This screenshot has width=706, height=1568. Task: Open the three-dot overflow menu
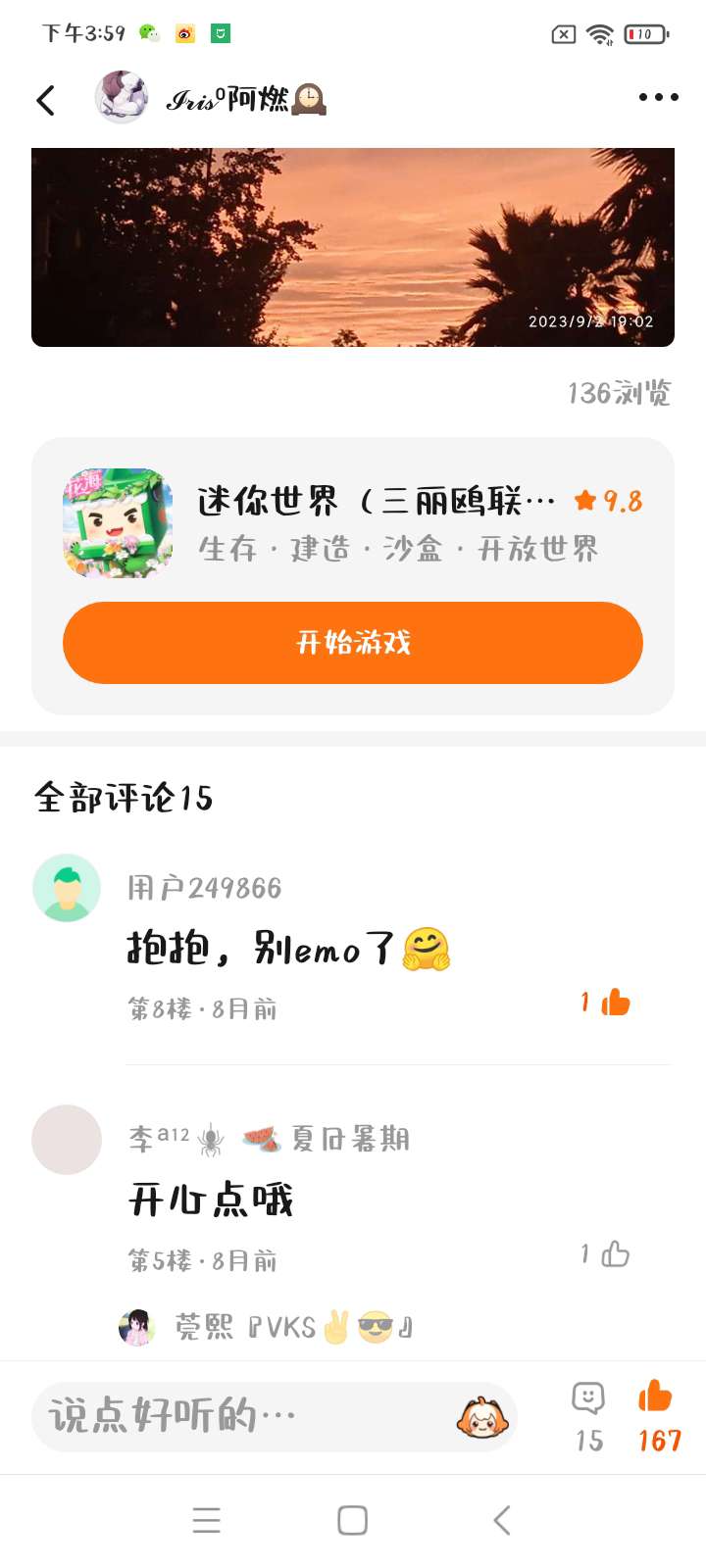(658, 97)
